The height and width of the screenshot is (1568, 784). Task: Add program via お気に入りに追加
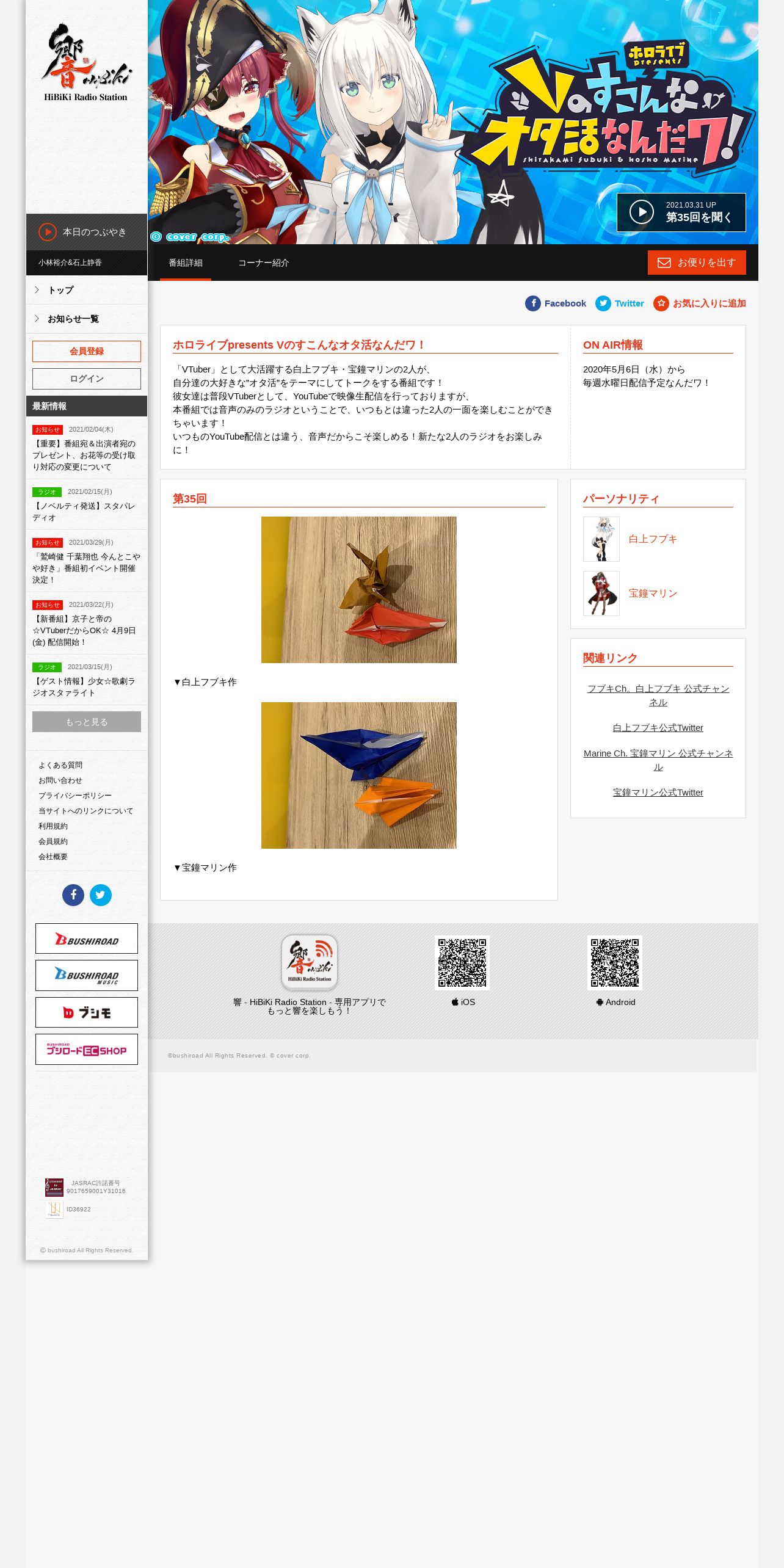click(700, 303)
